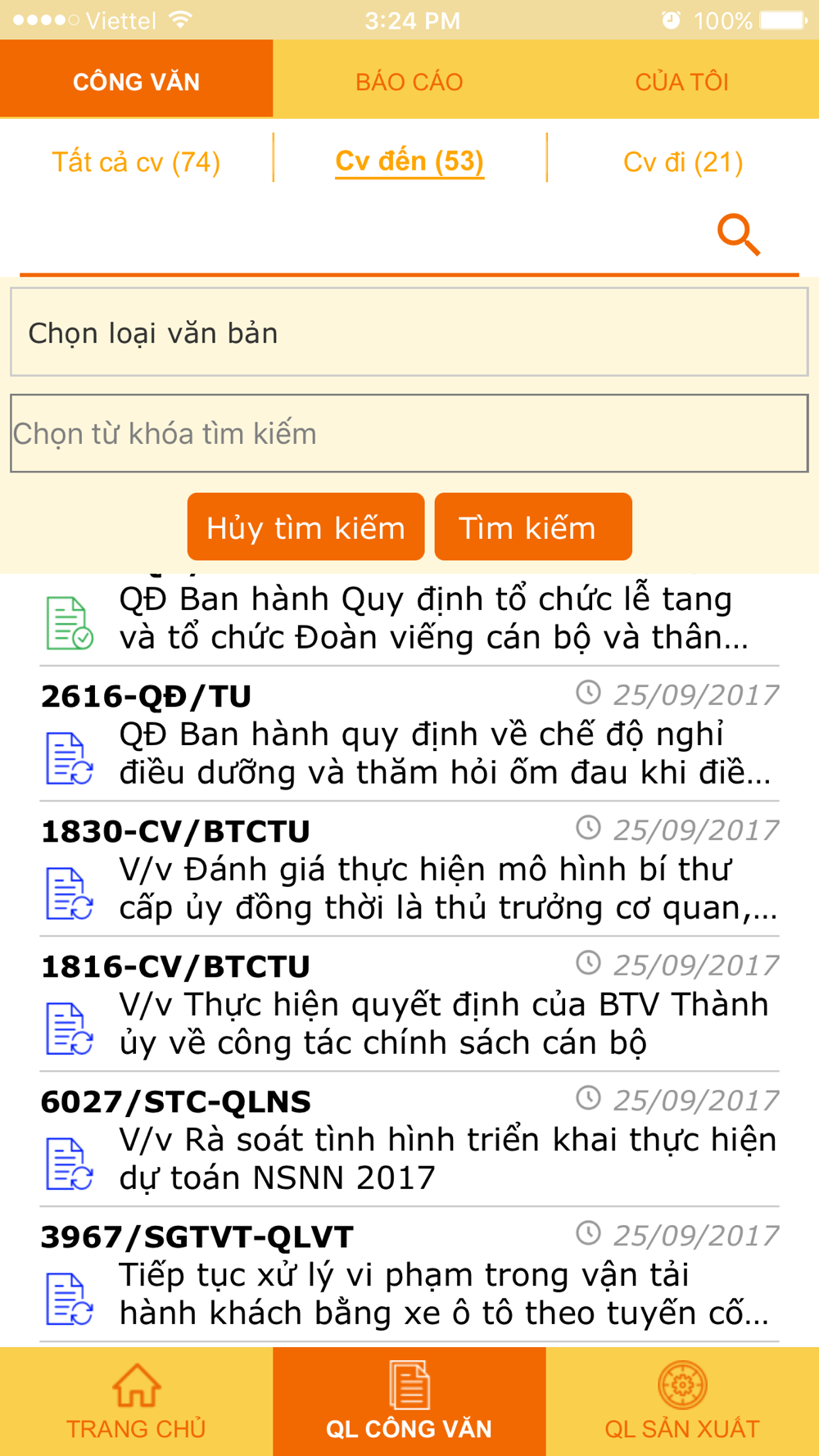Show Tất cả cv (74) list
Screen dimensions: 819x1456
tap(136, 161)
